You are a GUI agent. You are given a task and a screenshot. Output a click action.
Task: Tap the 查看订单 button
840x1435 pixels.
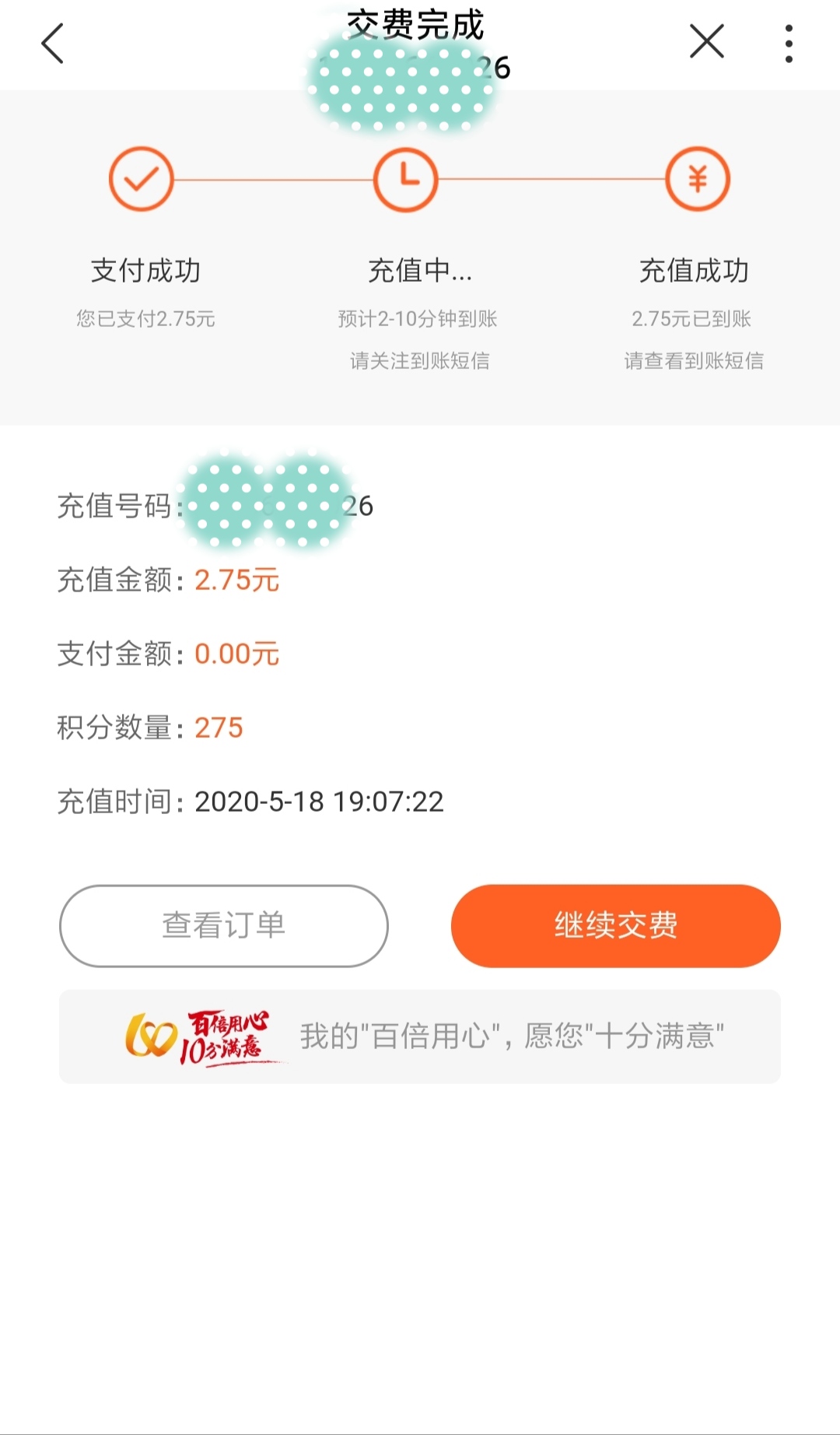(x=224, y=925)
